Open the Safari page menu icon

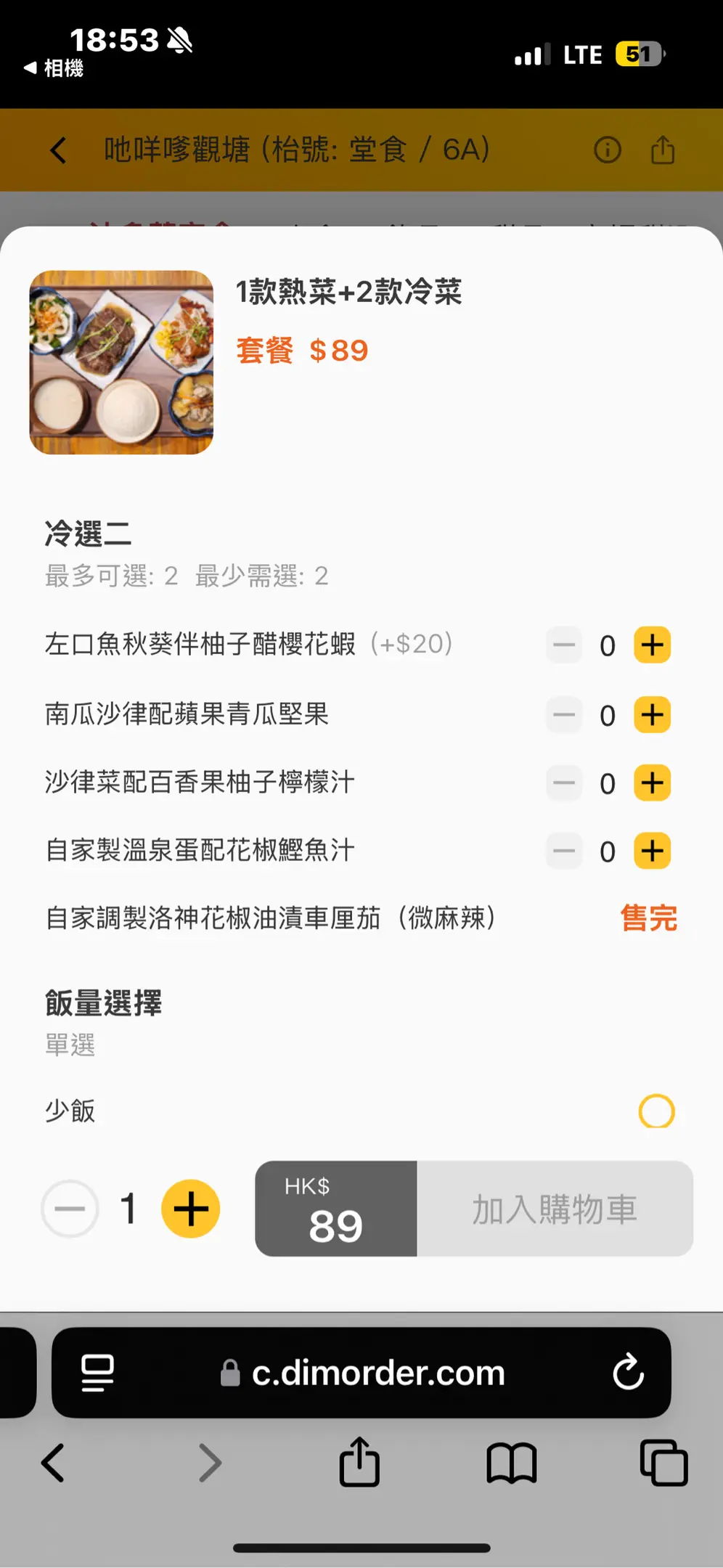coord(97,1372)
